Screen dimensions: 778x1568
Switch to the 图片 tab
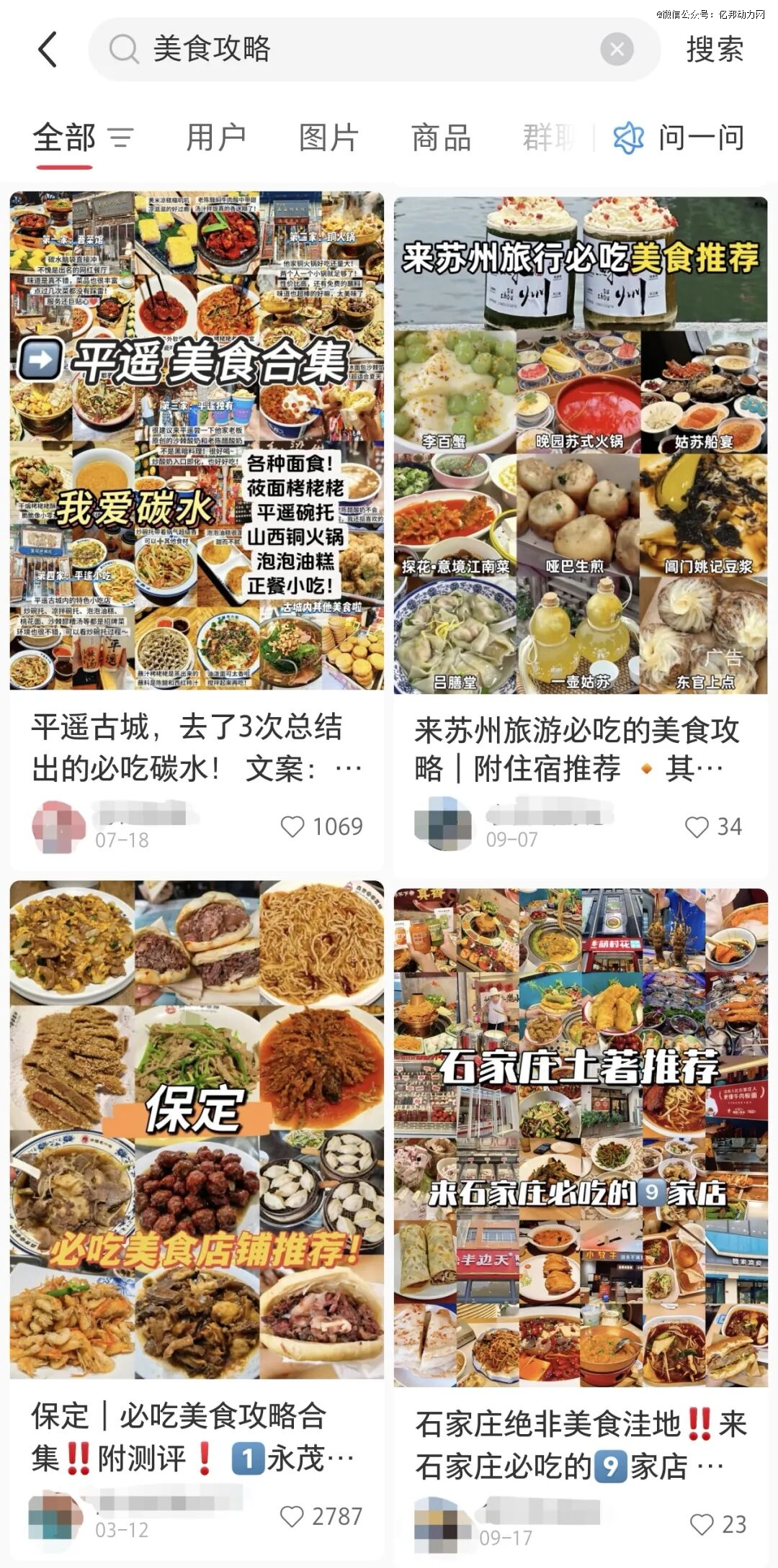tap(327, 138)
